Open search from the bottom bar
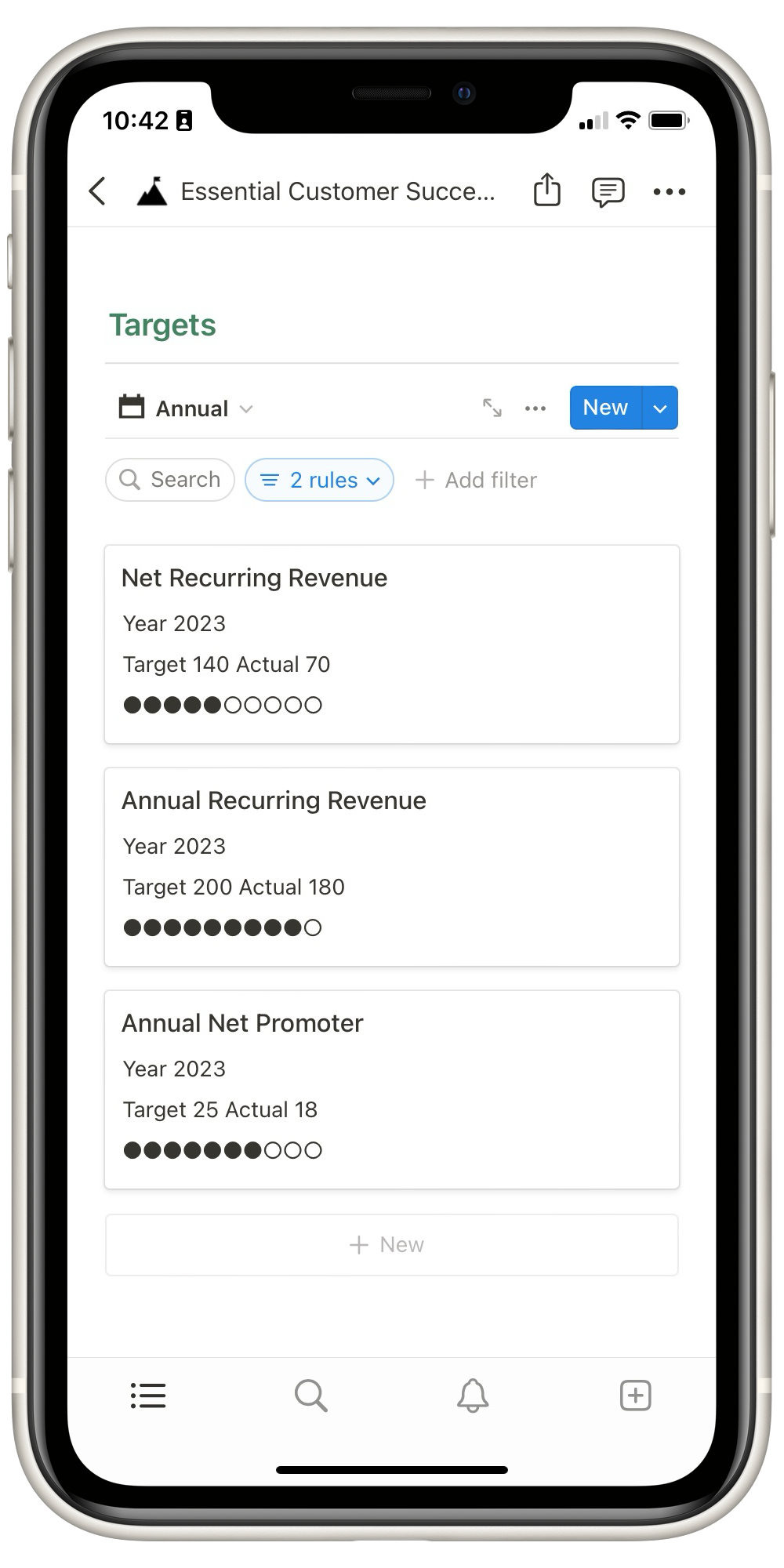This screenshot has width=784, height=1568. (x=310, y=1396)
